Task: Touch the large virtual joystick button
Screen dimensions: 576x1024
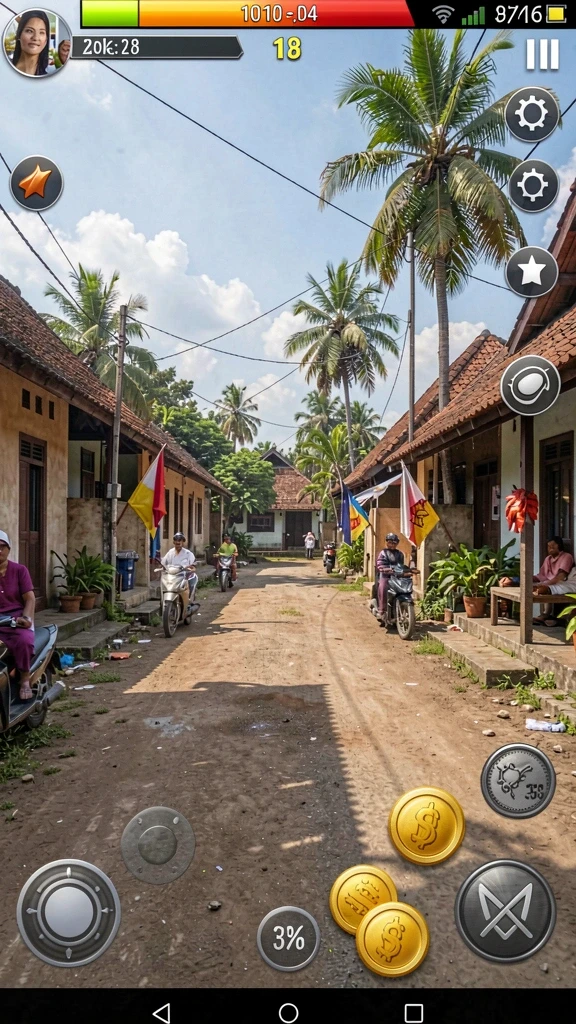Action: tap(69, 912)
